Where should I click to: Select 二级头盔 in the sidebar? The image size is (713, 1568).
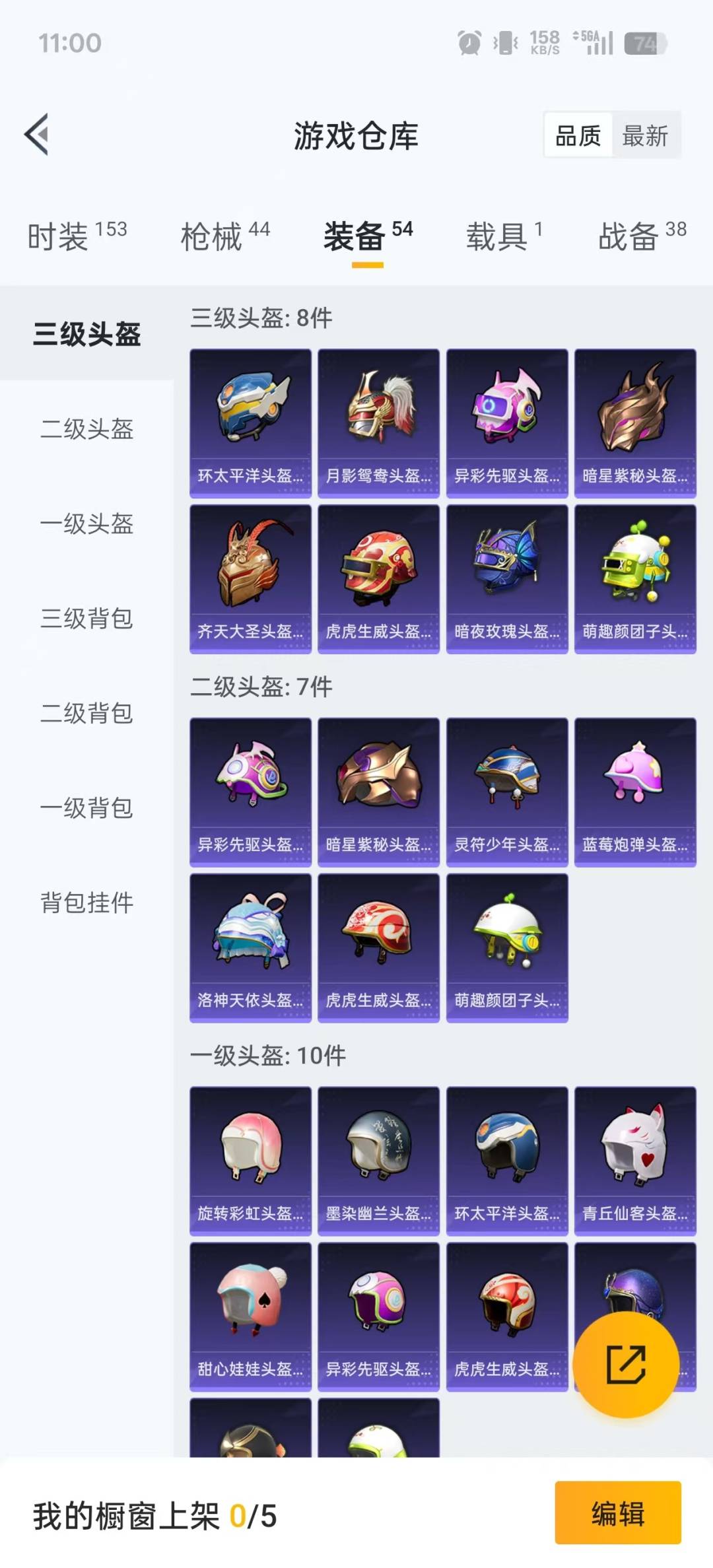tap(86, 429)
